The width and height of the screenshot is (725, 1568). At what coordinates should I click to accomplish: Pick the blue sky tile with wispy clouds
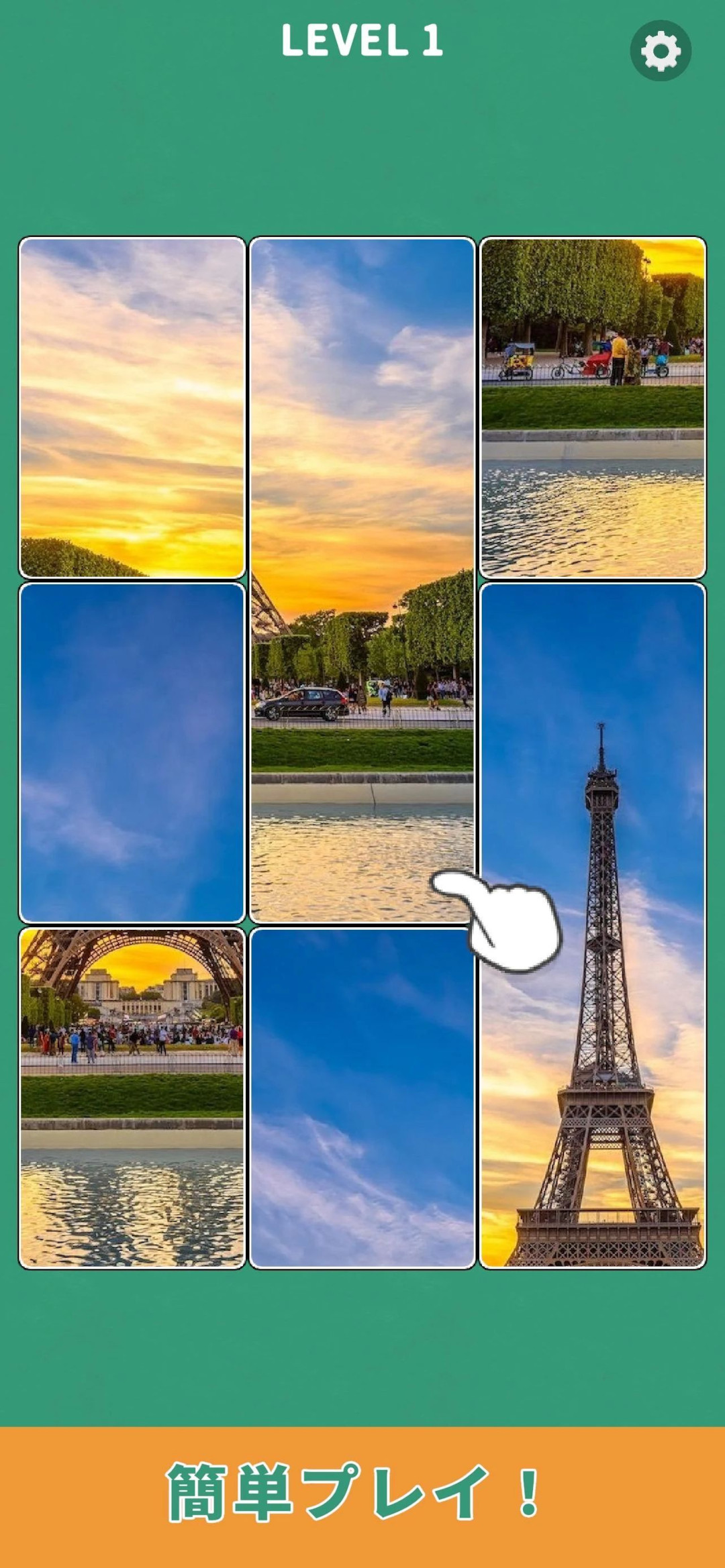(x=362, y=1098)
